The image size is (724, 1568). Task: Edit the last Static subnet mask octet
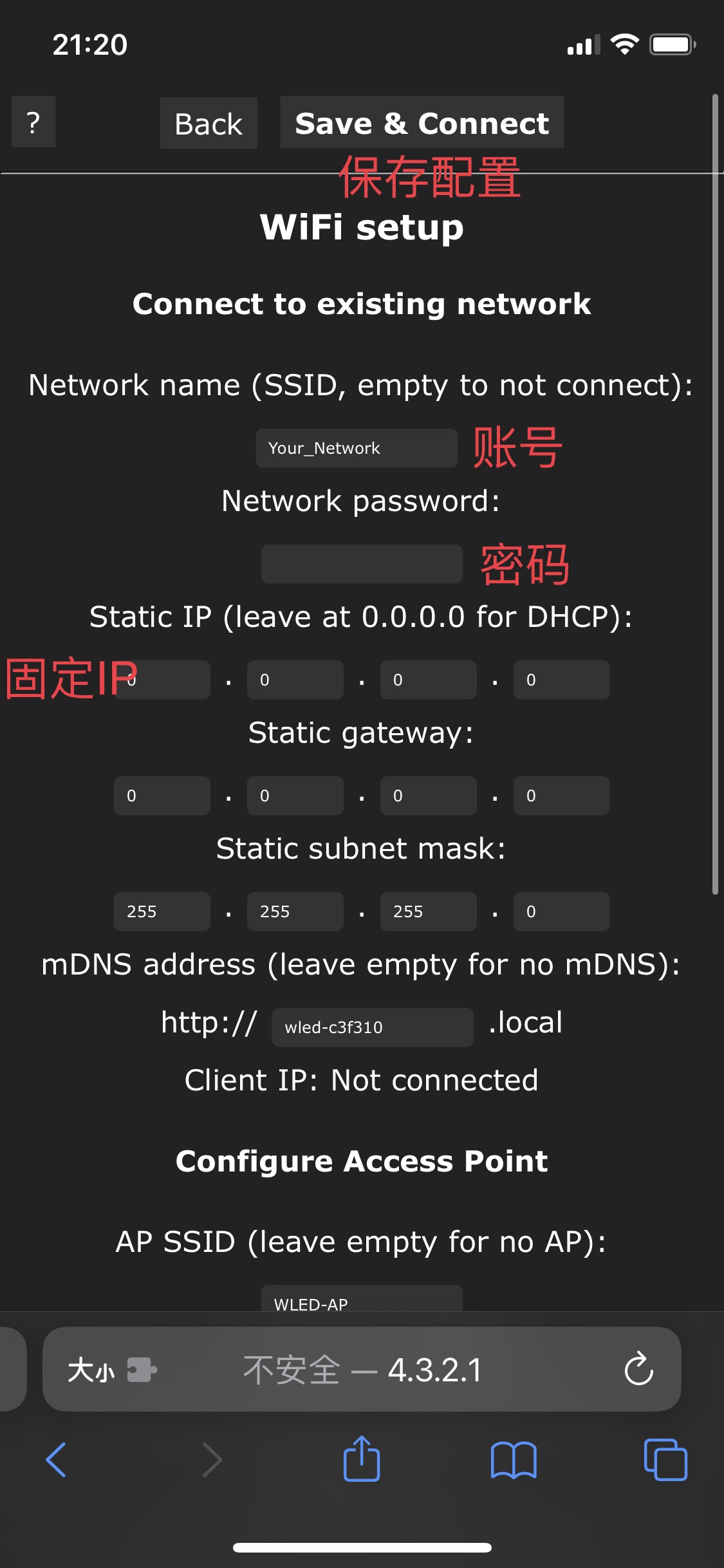(561, 911)
